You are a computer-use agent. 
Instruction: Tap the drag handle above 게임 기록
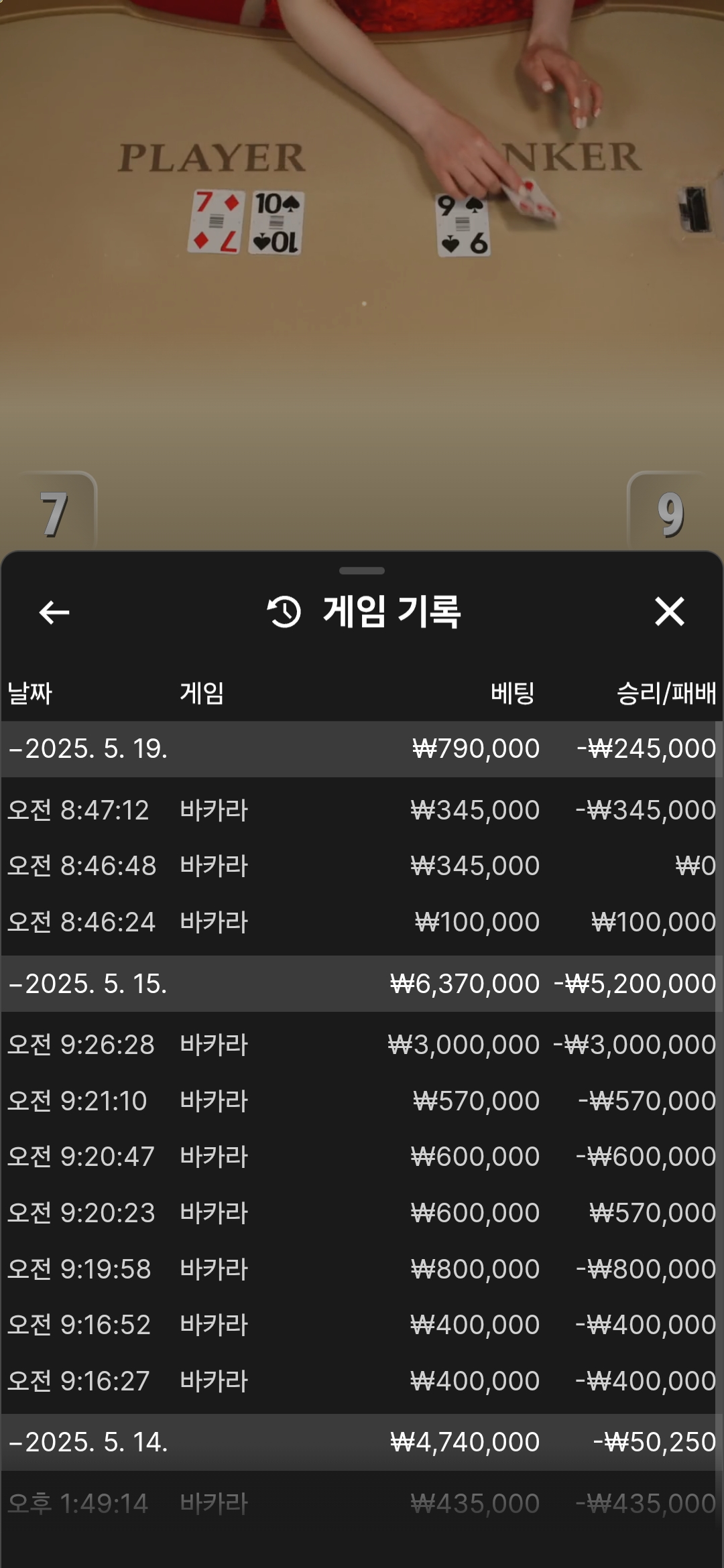click(x=362, y=571)
